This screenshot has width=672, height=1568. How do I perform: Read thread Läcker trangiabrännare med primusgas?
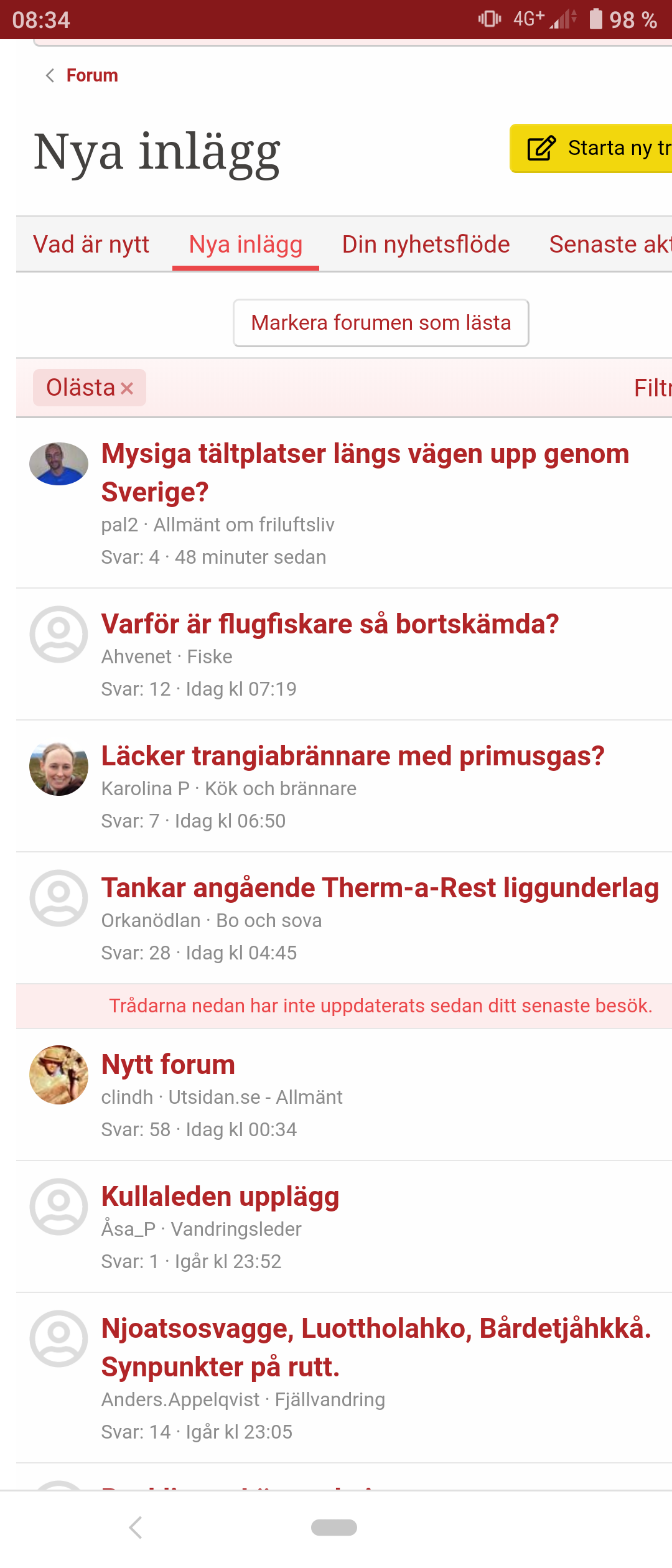(x=353, y=756)
